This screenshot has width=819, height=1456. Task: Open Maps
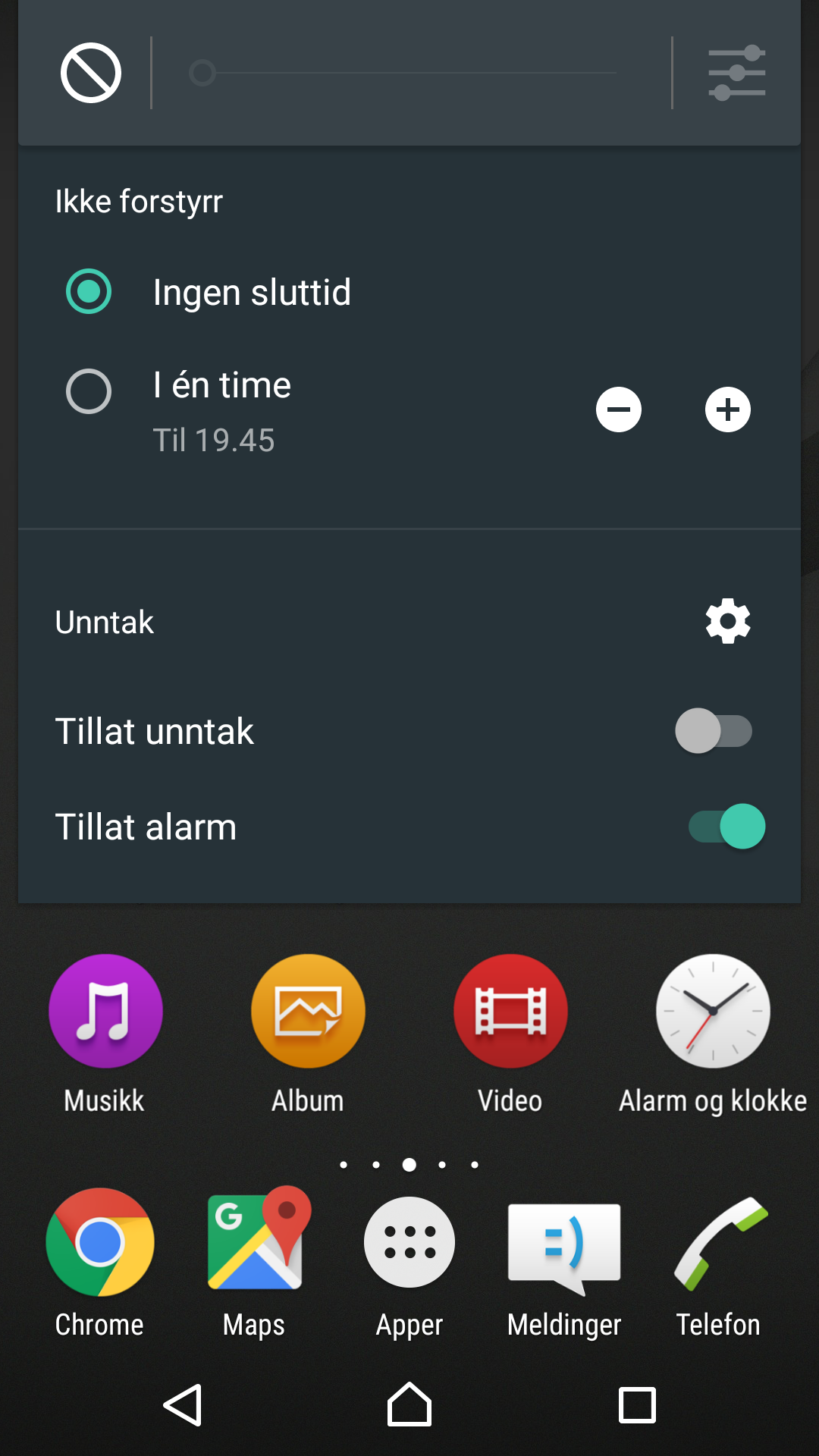tap(255, 1263)
